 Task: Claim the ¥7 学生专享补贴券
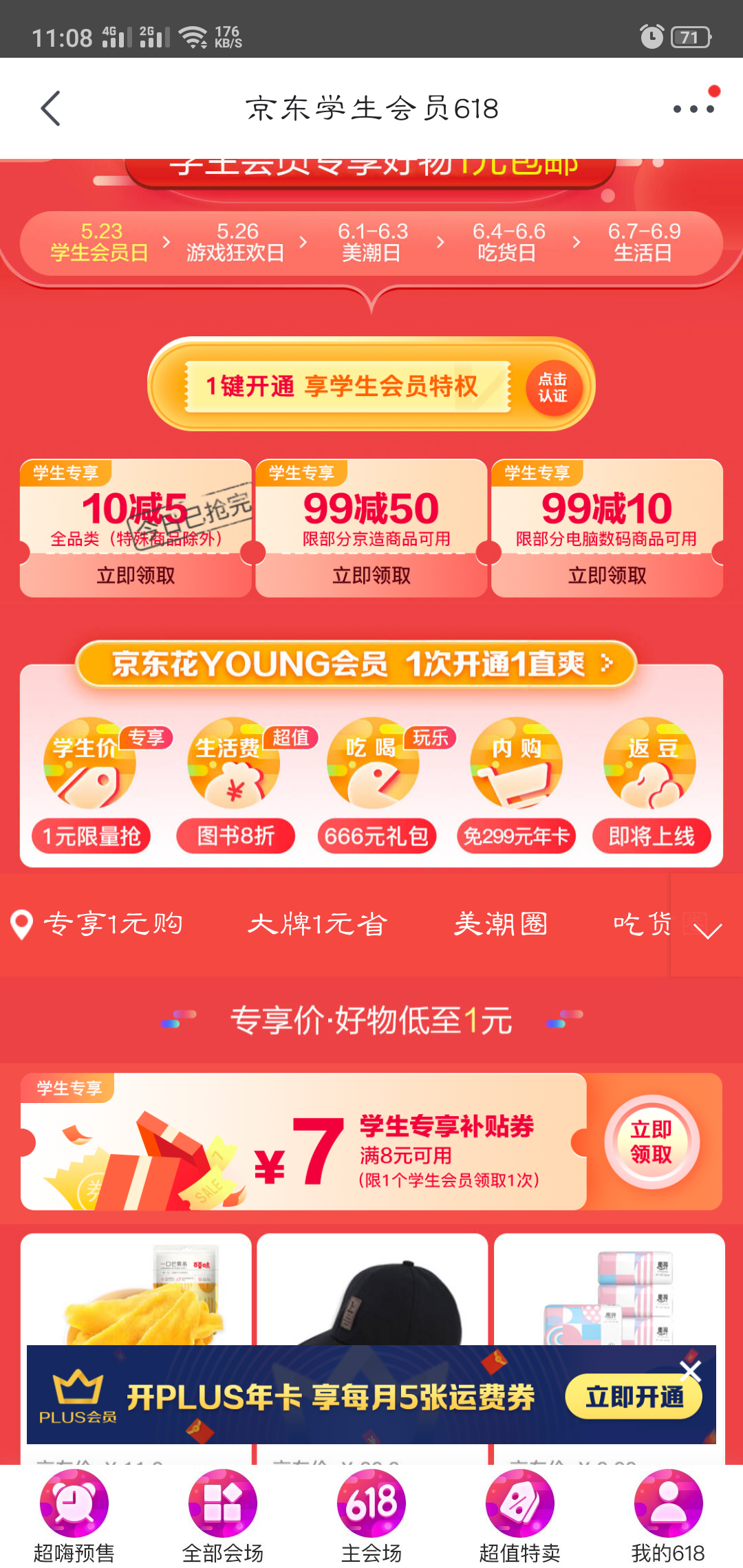point(652,1142)
